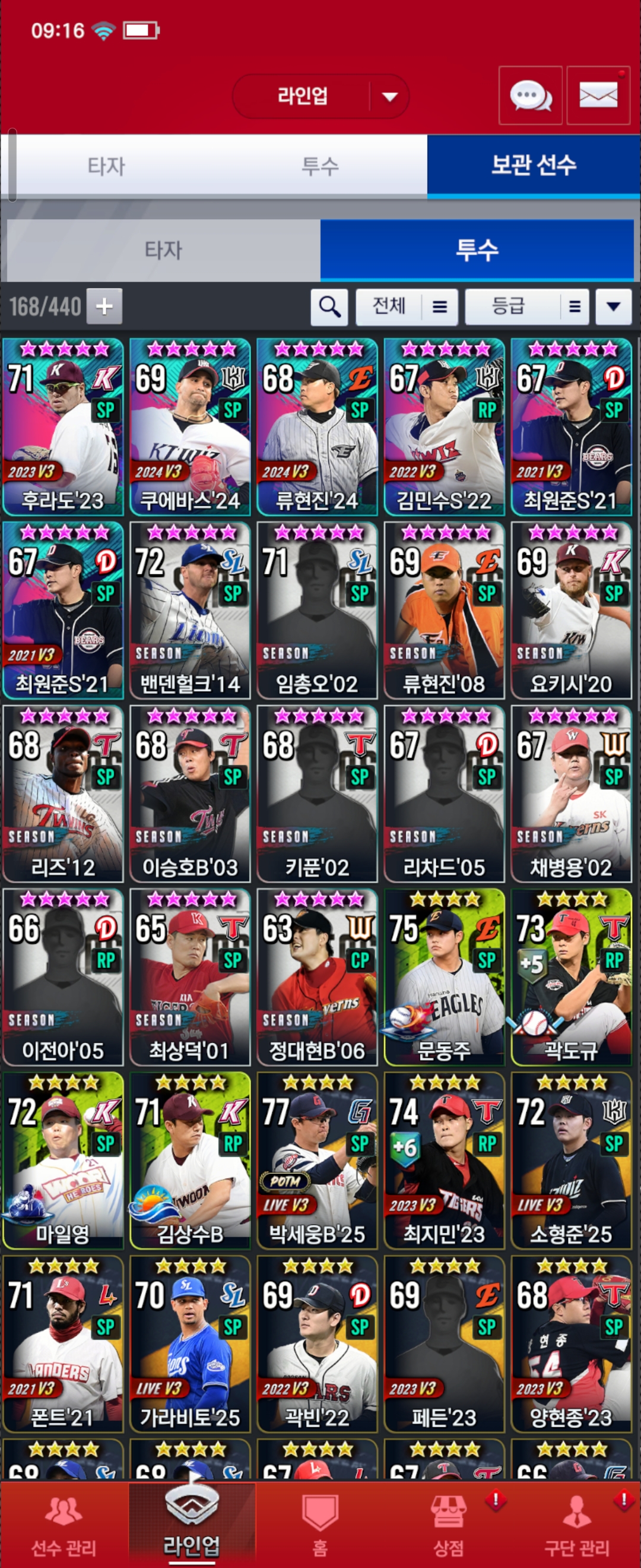Viewport: 641px width, 1568px height.
Task: Open the mailbox envelope icon
Action: 598,96
